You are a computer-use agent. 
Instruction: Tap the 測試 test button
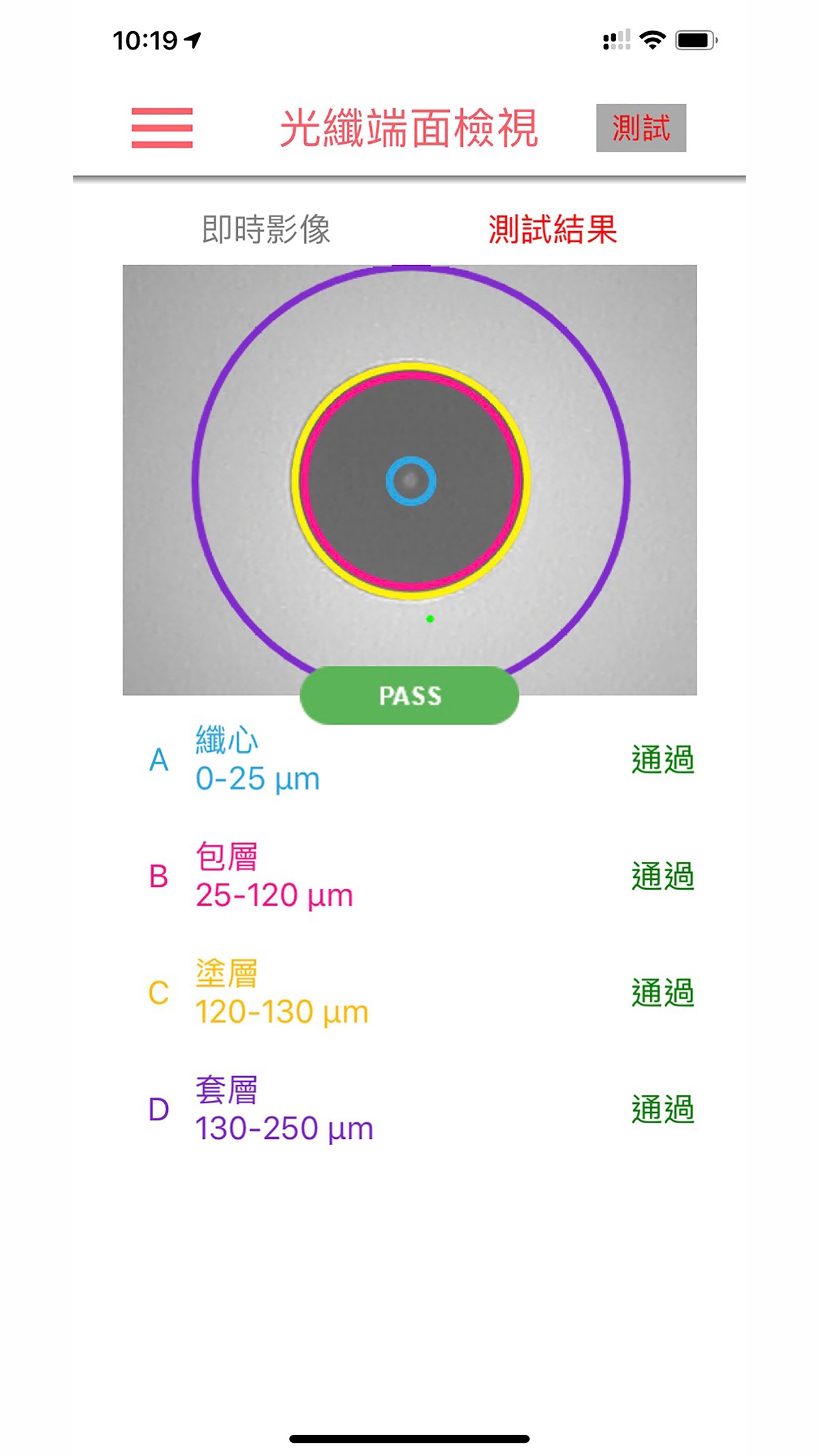(x=640, y=128)
